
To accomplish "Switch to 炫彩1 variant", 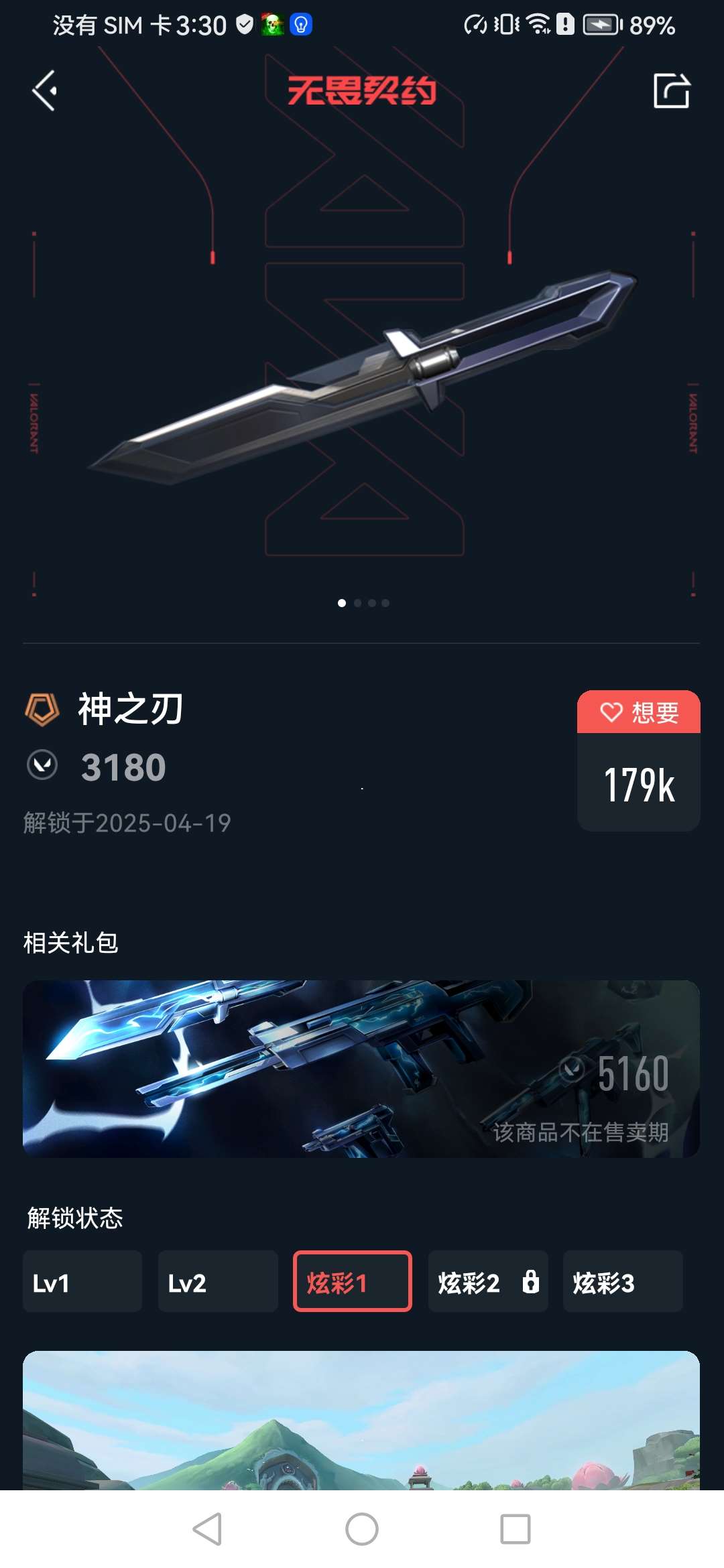I will click(x=352, y=1281).
